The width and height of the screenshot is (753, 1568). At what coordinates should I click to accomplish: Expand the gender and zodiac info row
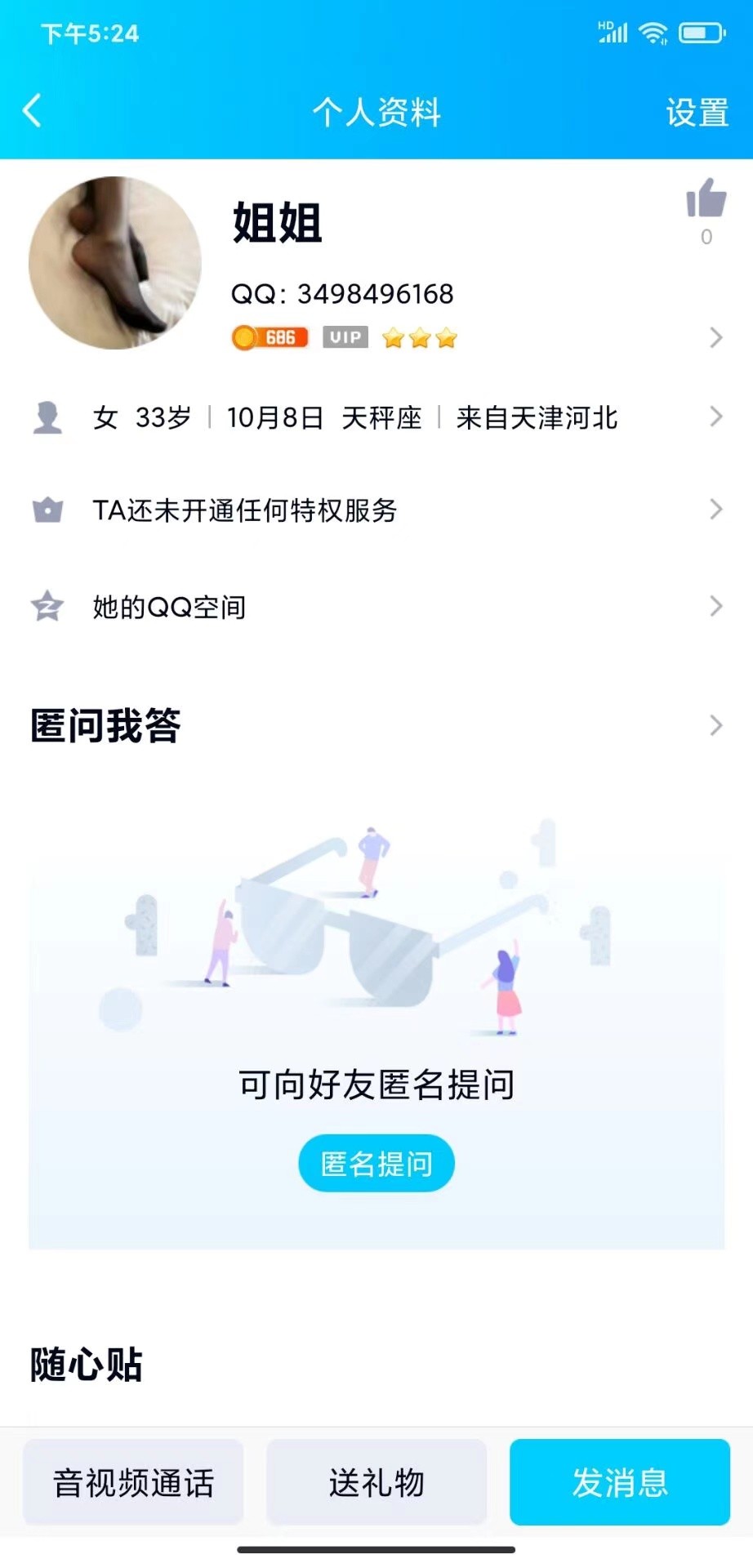715,417
